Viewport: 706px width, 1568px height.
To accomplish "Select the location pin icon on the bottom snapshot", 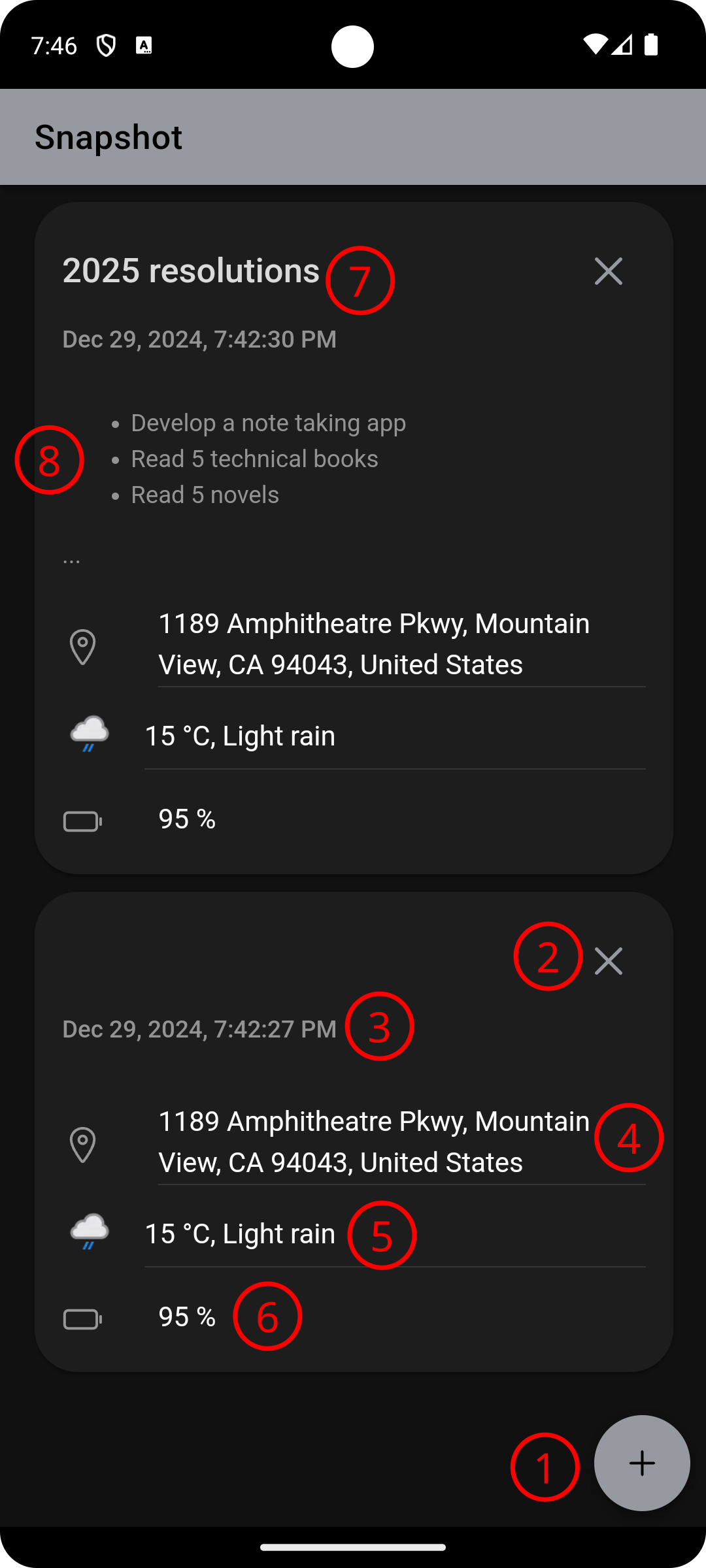I will tap(82, 1145).
